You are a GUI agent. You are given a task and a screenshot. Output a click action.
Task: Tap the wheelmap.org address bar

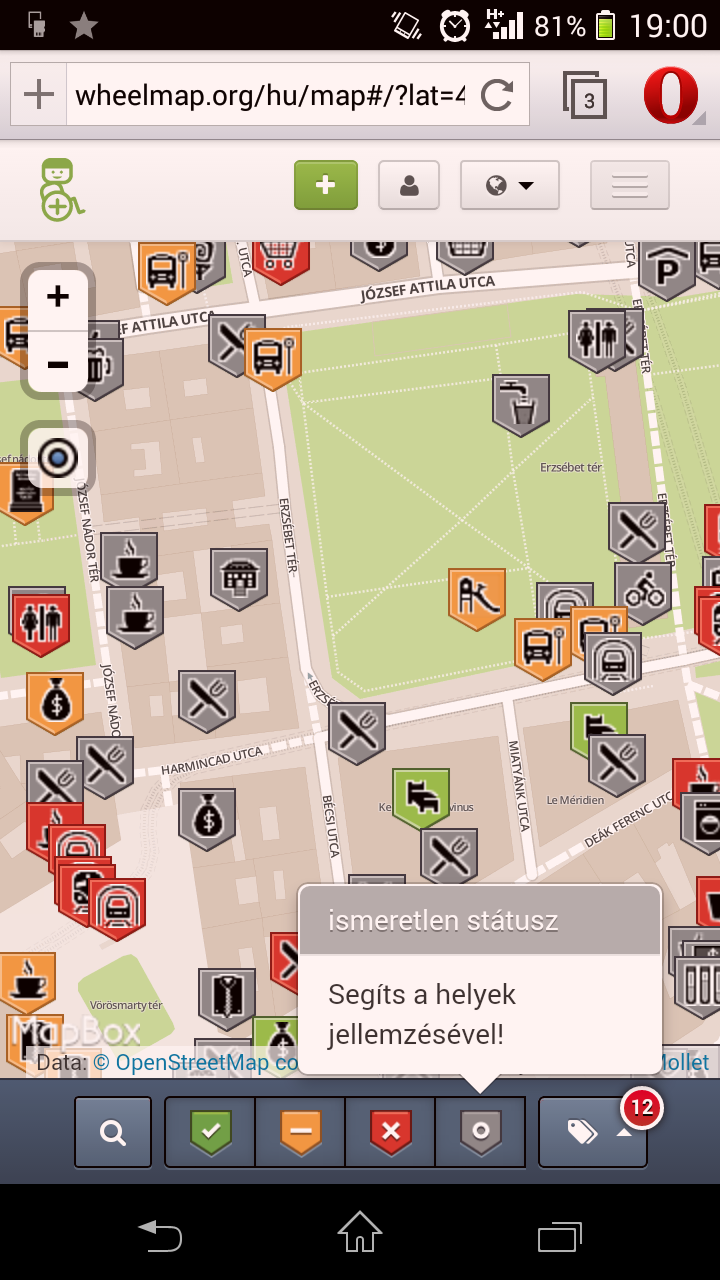270,95
